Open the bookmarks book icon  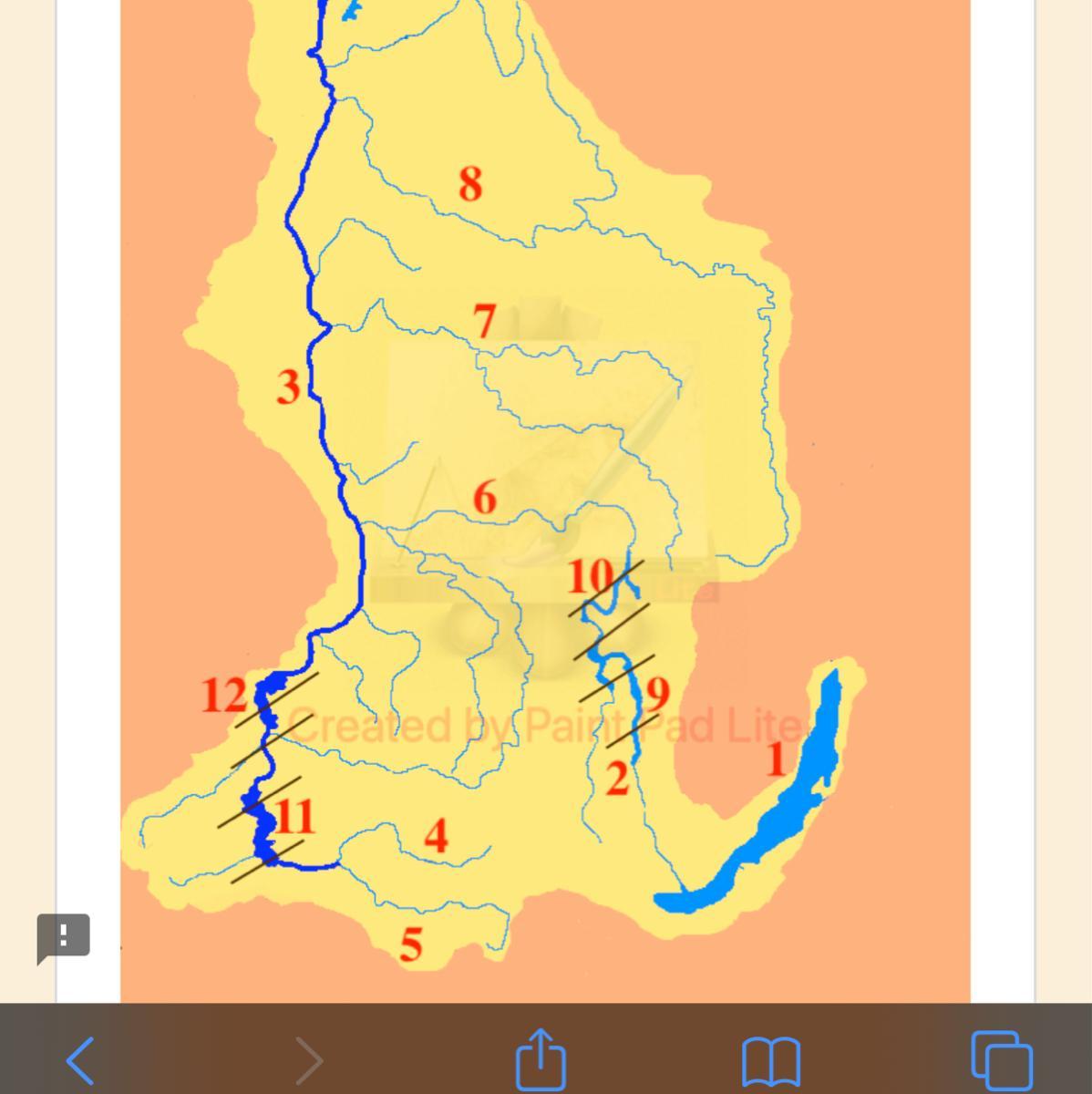pyautogui.click(x=771, y=1061)
